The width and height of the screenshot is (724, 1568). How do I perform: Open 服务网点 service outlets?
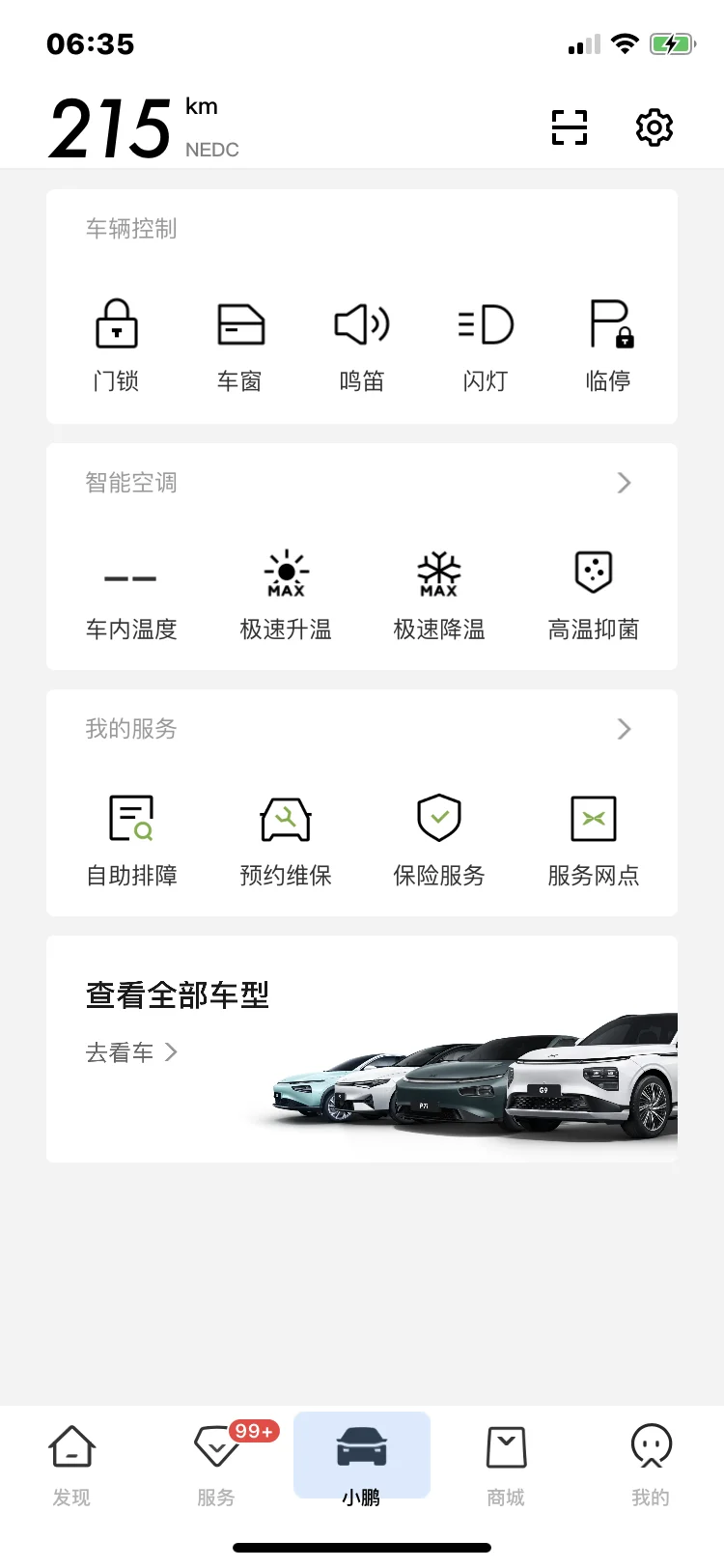pos(594,842)
